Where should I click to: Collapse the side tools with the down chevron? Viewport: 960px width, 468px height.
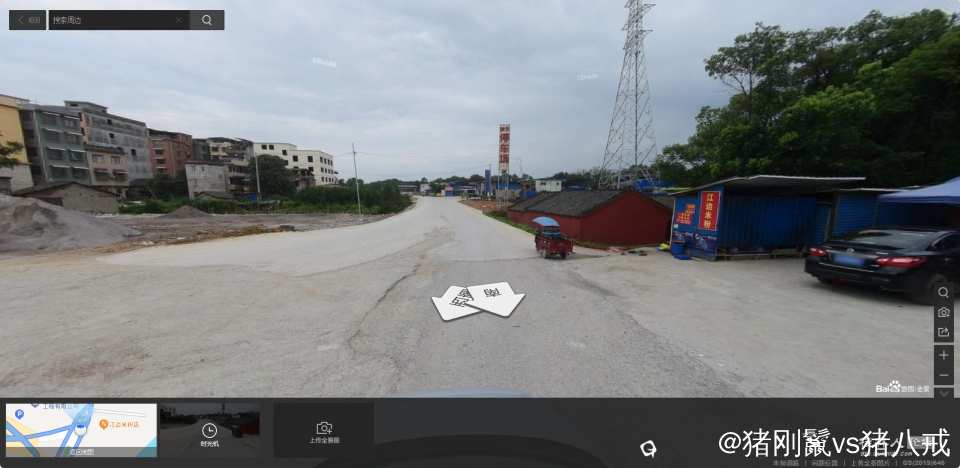point(943,393)
